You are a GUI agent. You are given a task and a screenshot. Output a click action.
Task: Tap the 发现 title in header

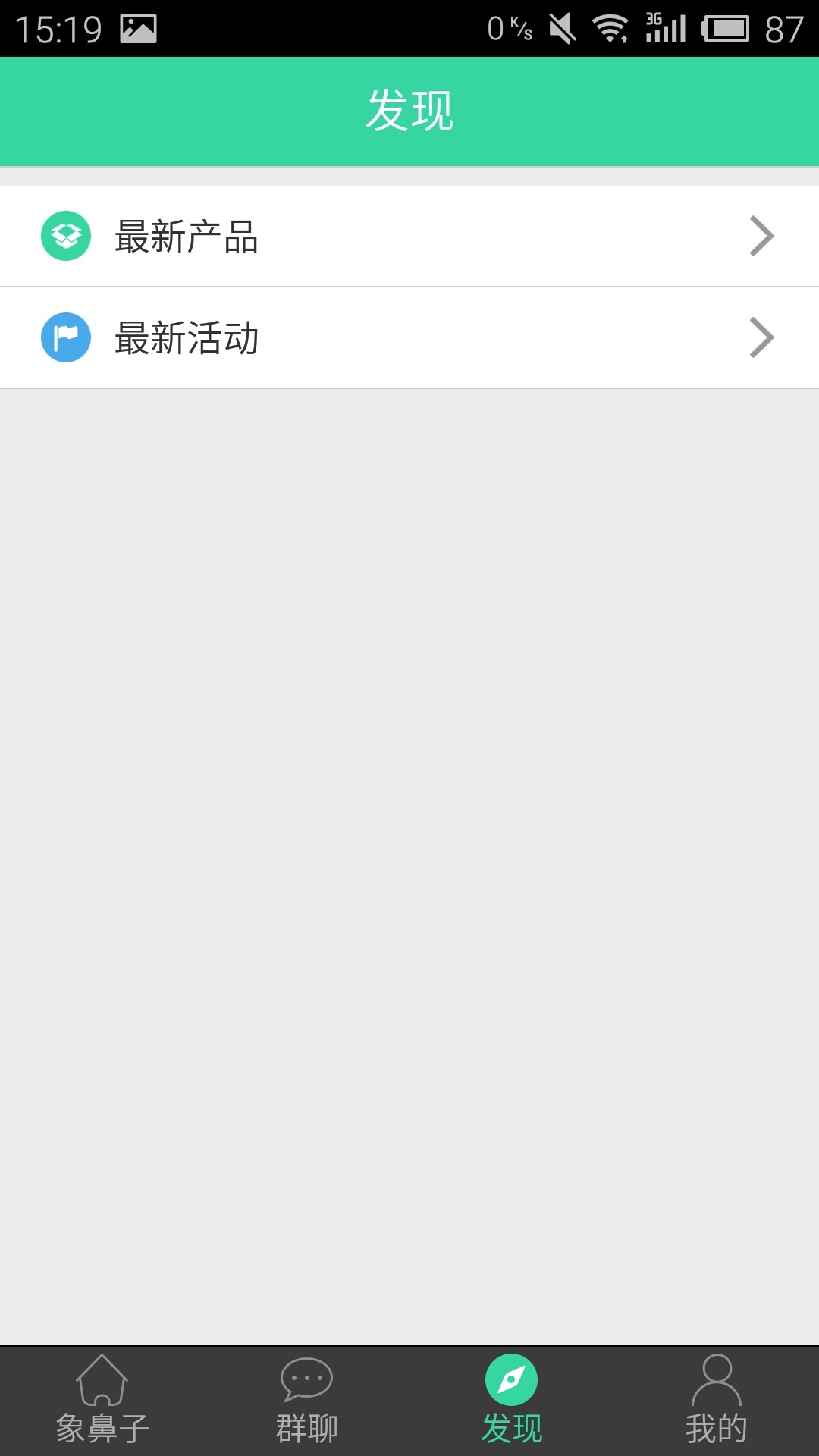409,108
